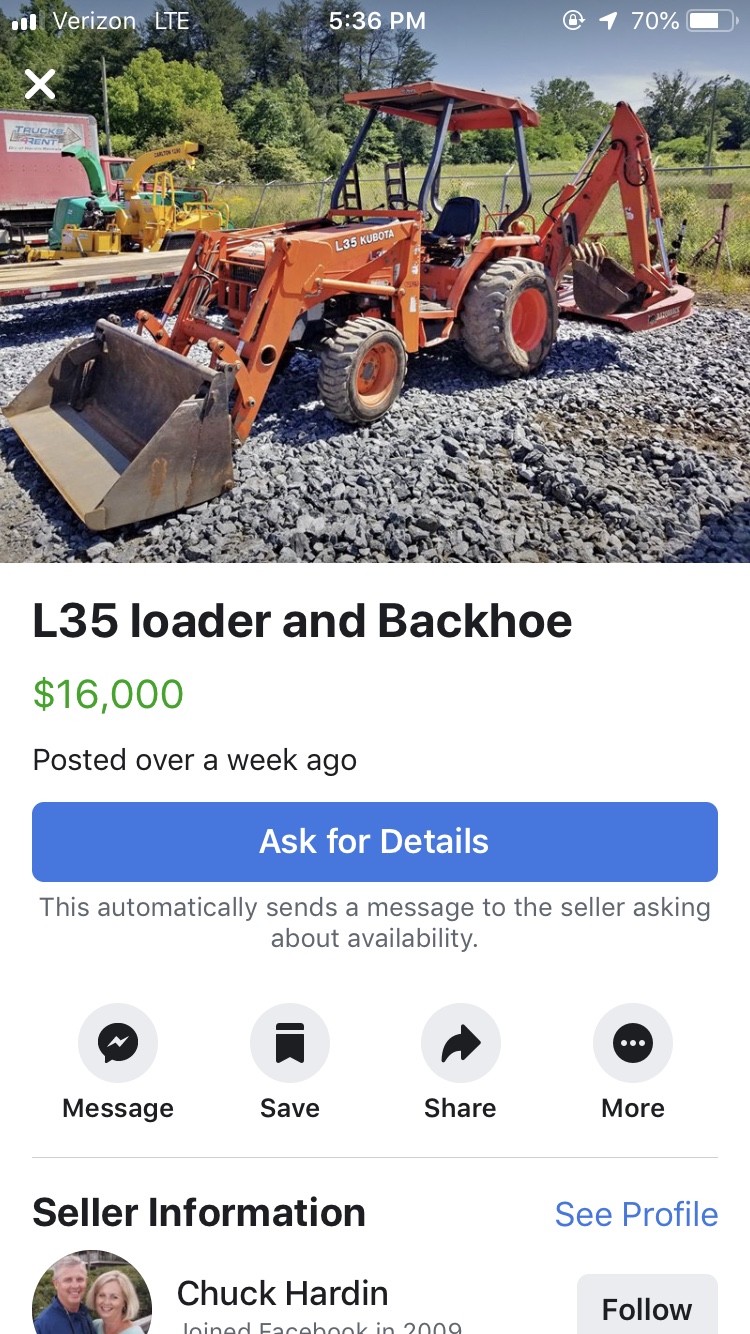Open Chuck Hardin's profile picture

(92, 1295)
